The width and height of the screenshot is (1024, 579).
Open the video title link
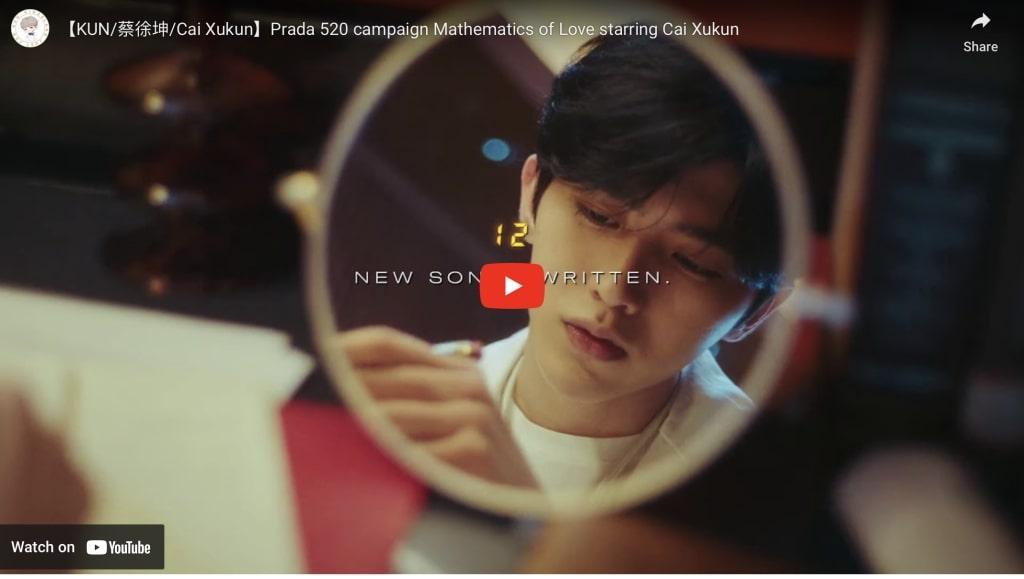click(400, 29)
